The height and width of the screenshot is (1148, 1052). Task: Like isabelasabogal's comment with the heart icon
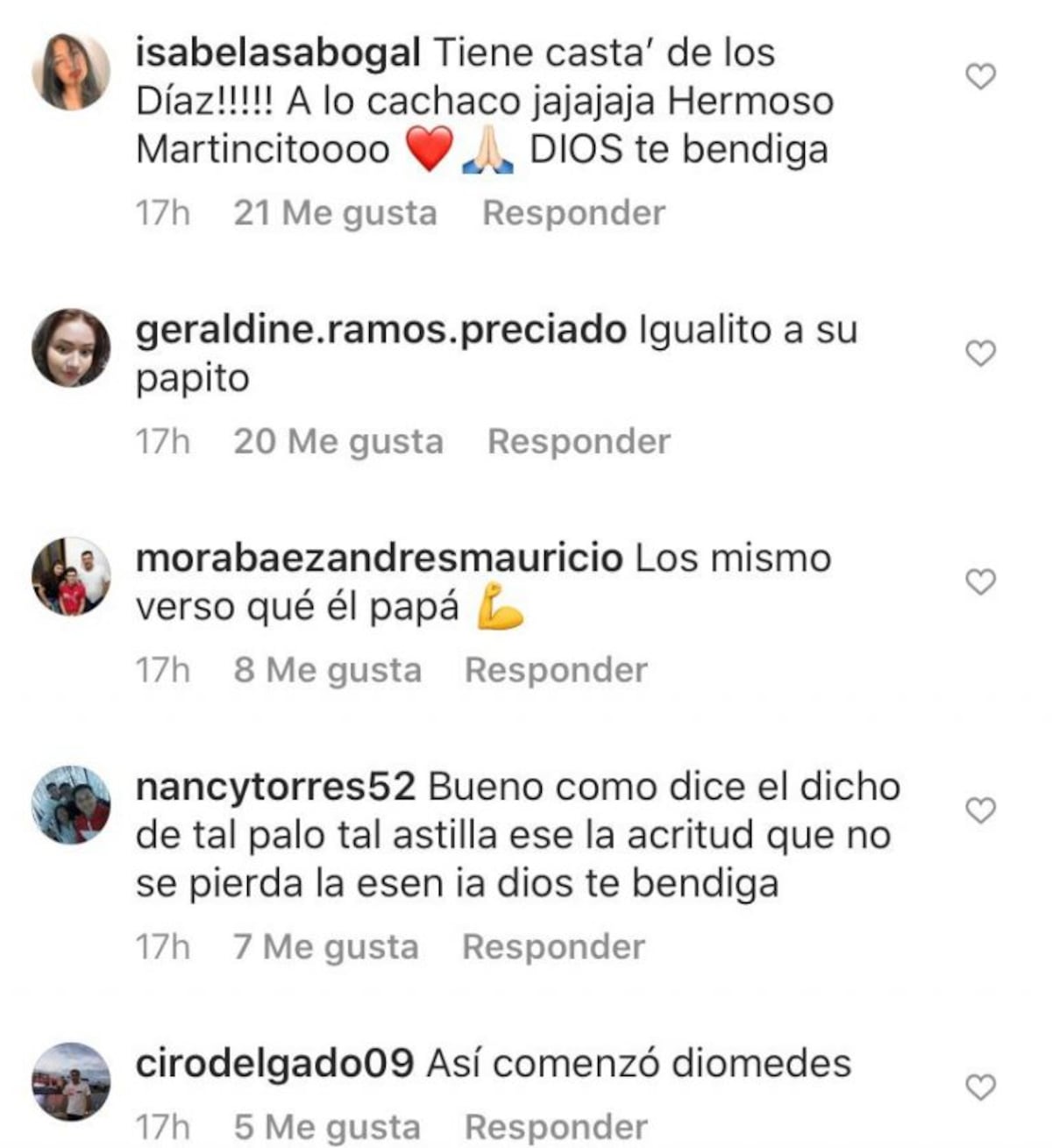[979, 77]
